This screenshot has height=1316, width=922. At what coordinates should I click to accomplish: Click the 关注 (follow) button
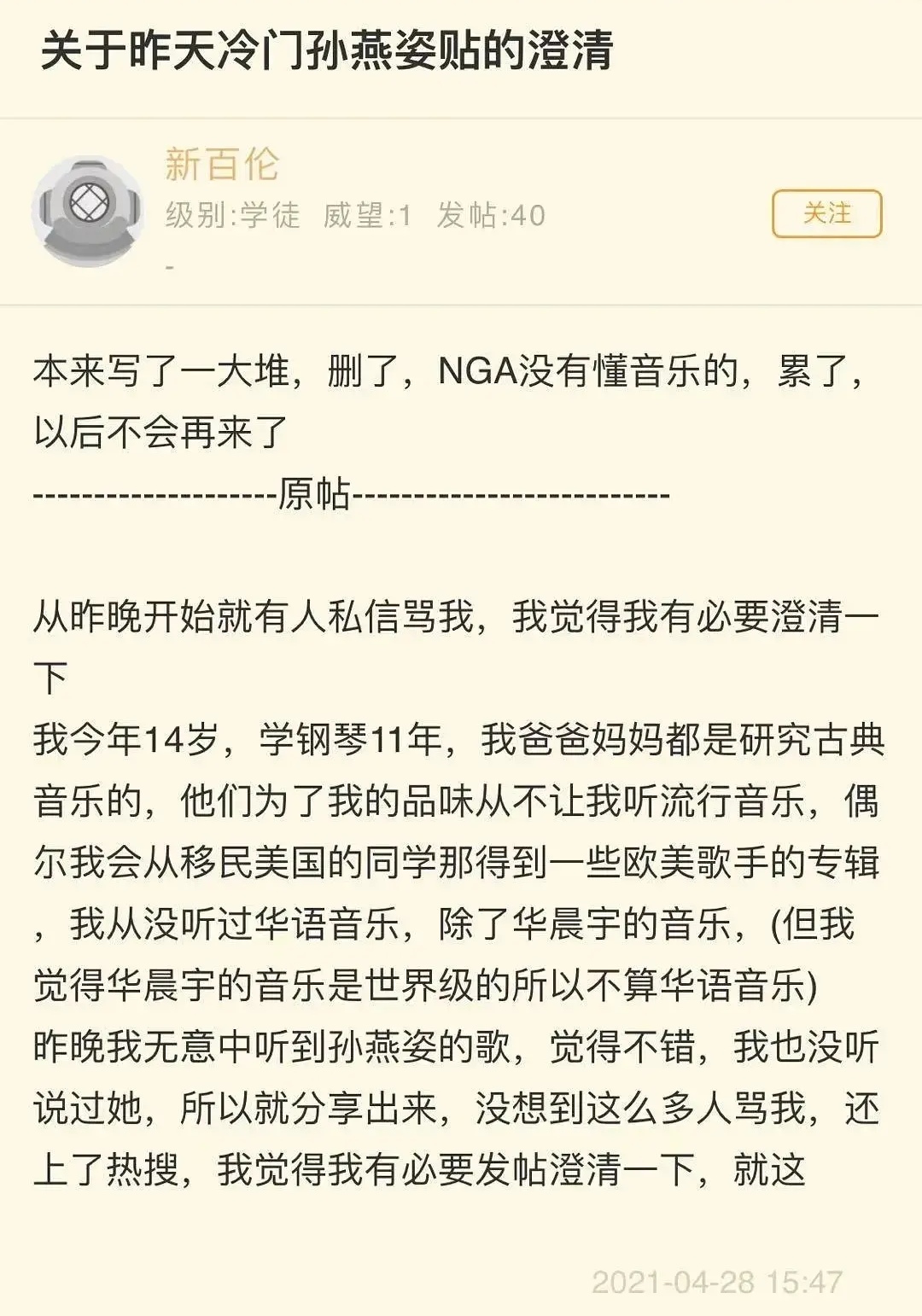point(825,213)
